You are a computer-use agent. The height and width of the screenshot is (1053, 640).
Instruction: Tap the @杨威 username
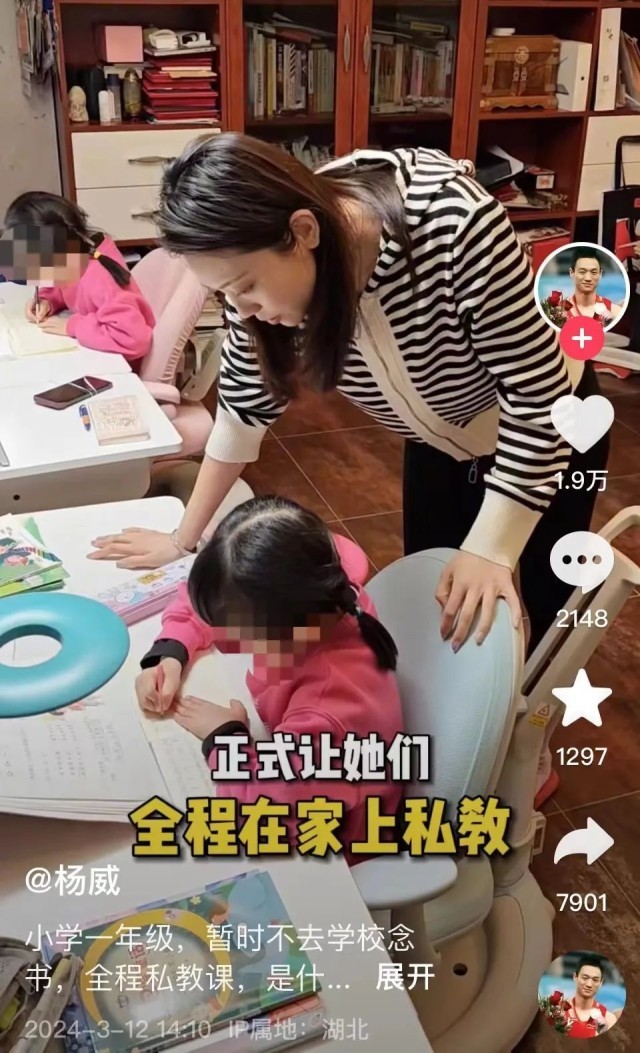coord(72,881)
